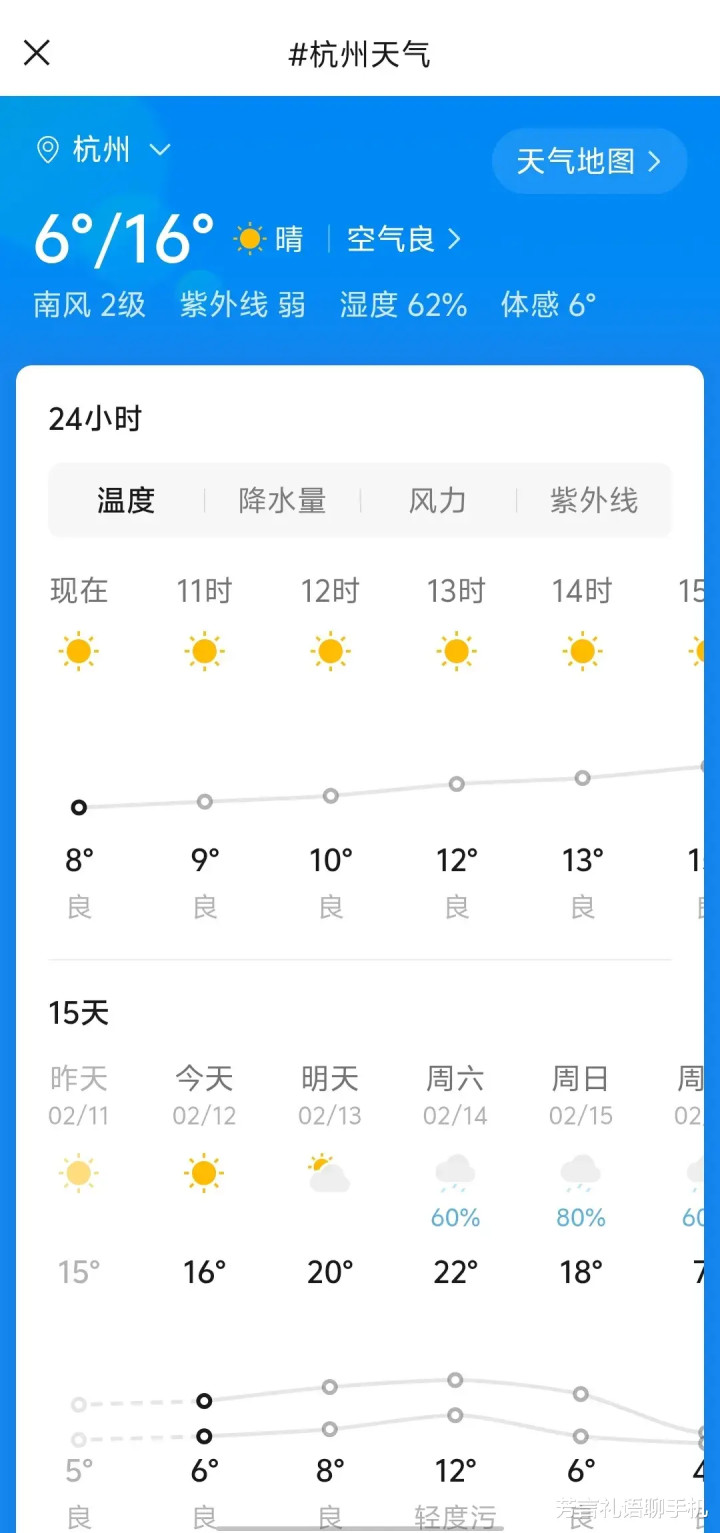This screenshot has width=720, height=1533.
Task: View 空气良 air quality details
Action: coord(403,239)
